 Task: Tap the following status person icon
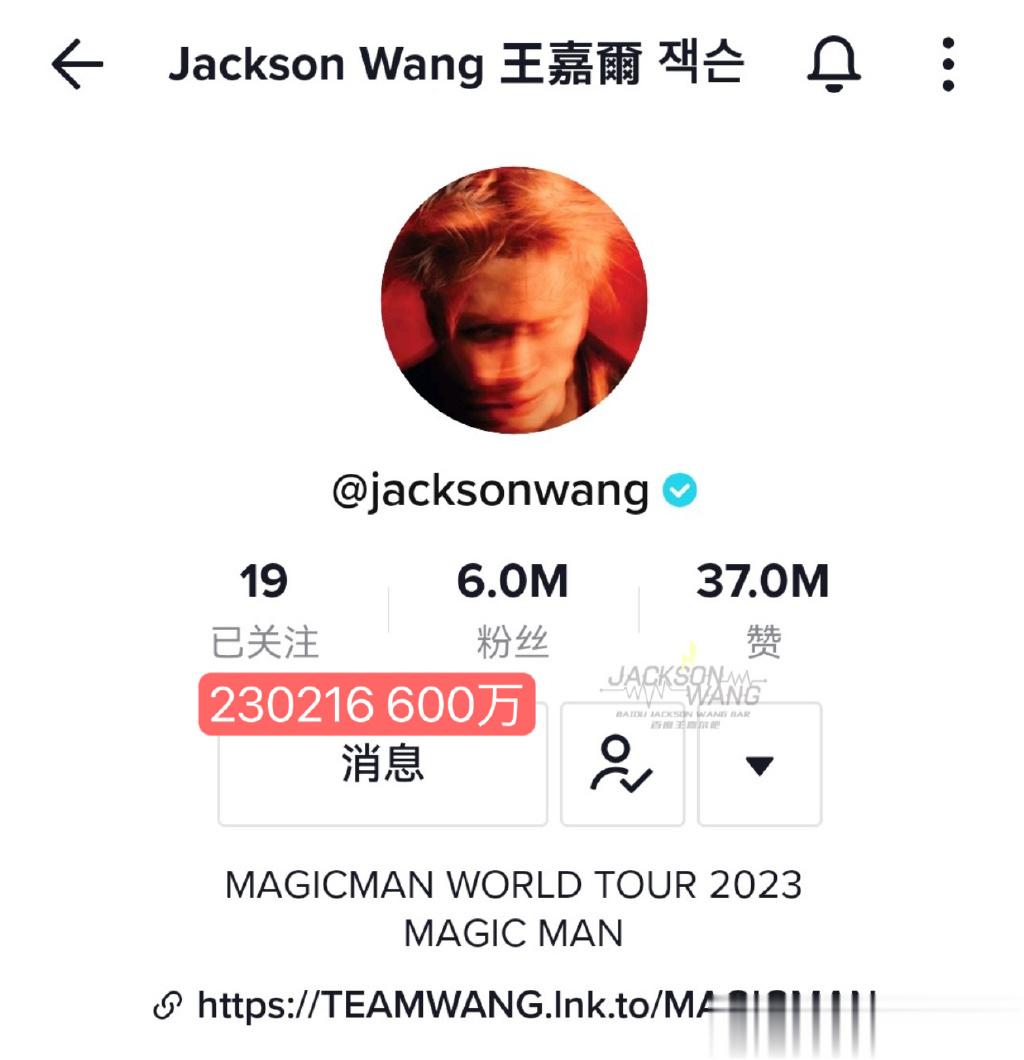click(622, 766)
